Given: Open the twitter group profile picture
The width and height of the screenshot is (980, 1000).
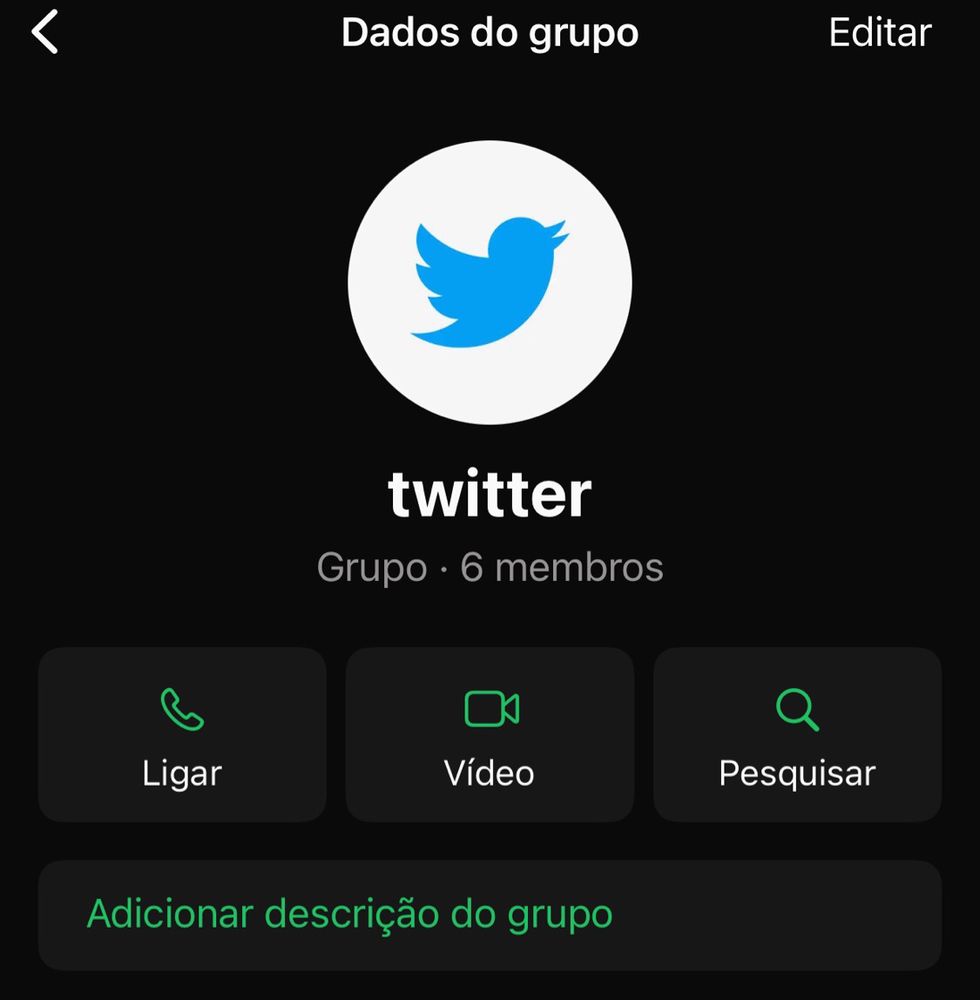Looking at the screenshot, I should pyautogui.click(x=490, y=282).
